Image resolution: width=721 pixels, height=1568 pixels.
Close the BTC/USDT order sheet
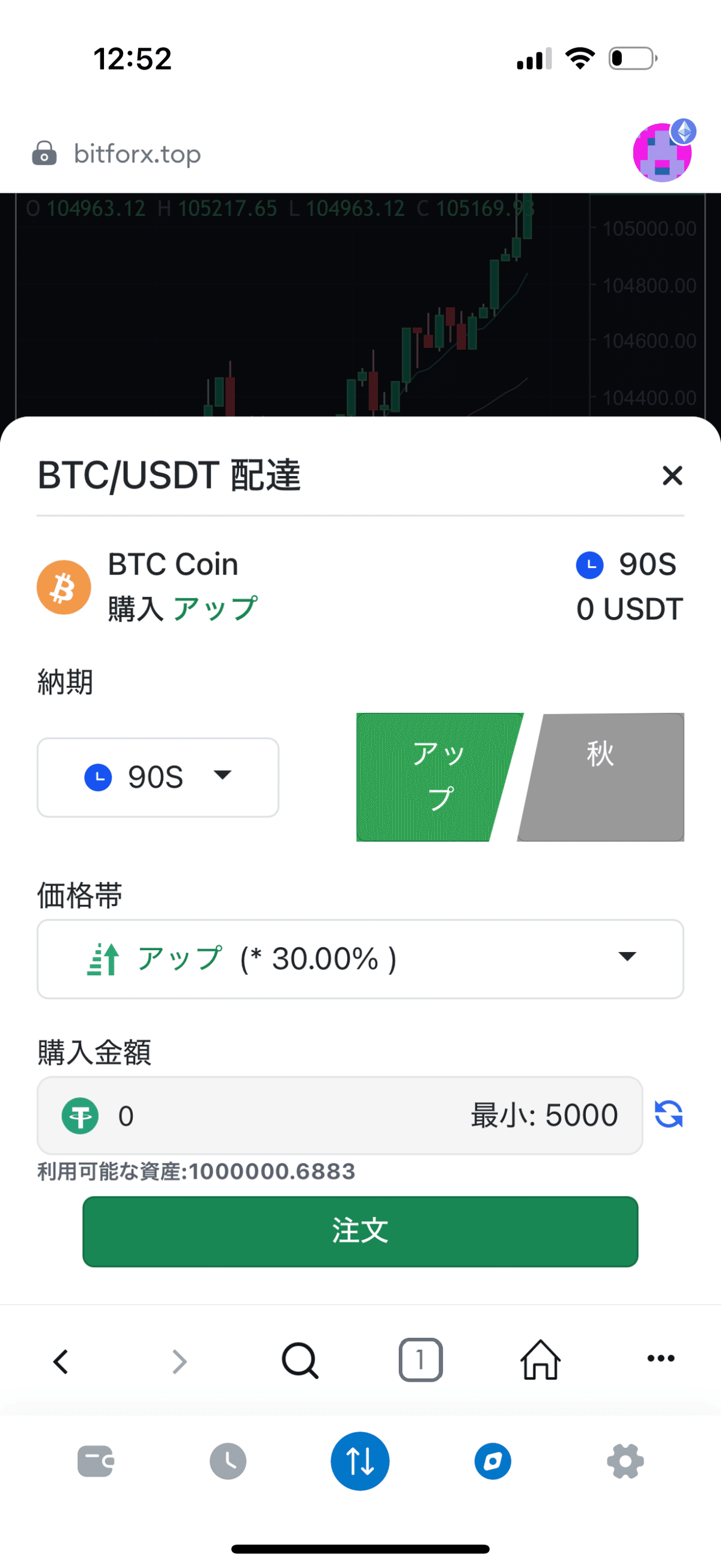point(672,475)
